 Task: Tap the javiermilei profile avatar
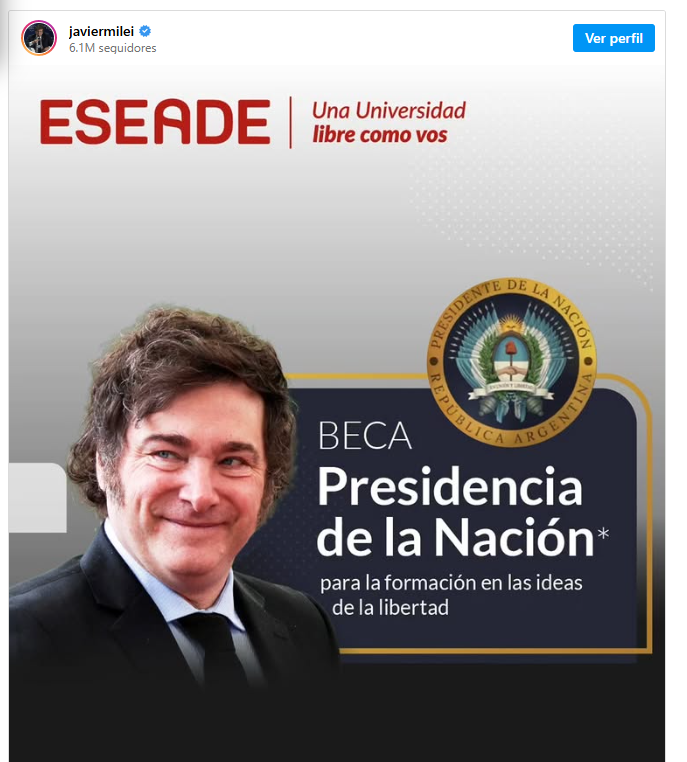coord(39,38)
